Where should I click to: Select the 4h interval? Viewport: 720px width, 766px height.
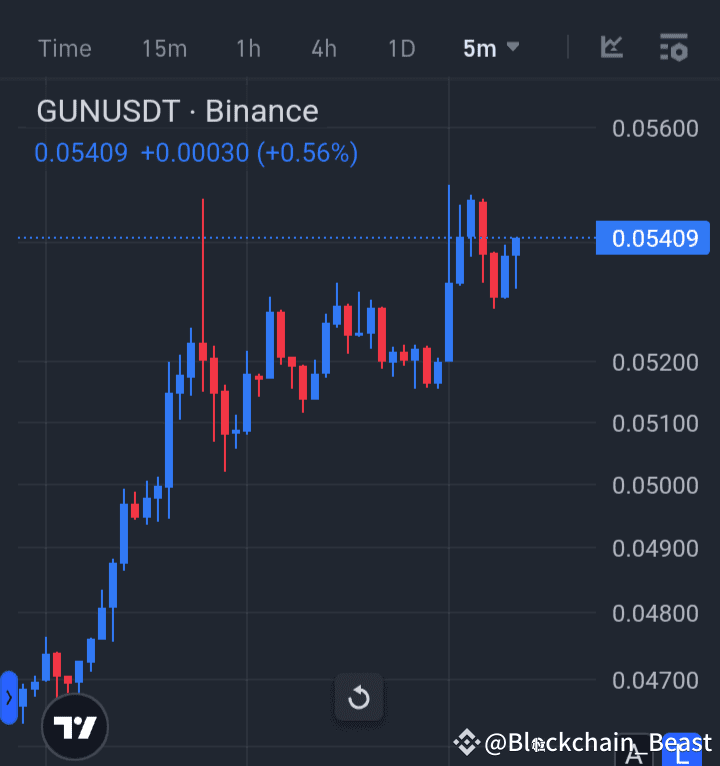pos(323,47)
